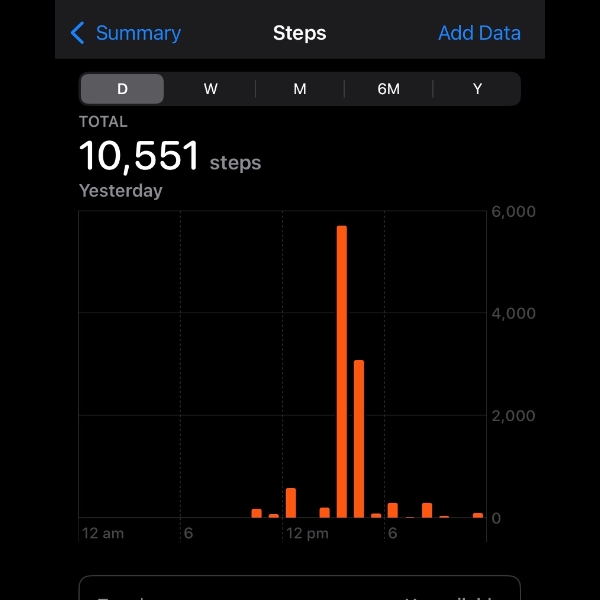
Task: Go back to Summary
Action: tap(126, 33)
